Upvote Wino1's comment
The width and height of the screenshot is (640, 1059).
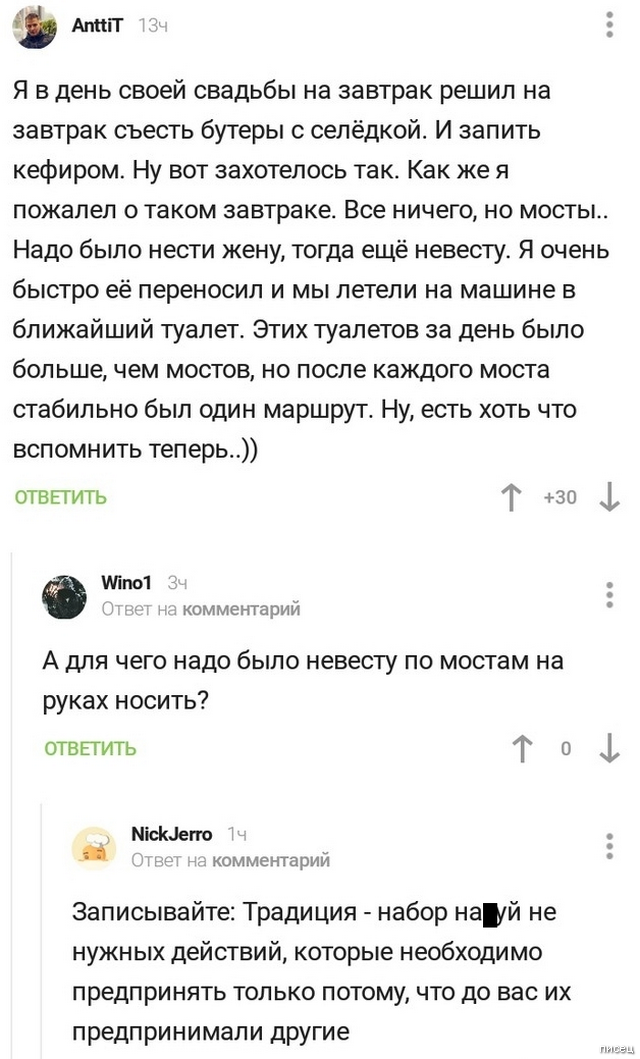pyautogui.click(x=521, y=748)
